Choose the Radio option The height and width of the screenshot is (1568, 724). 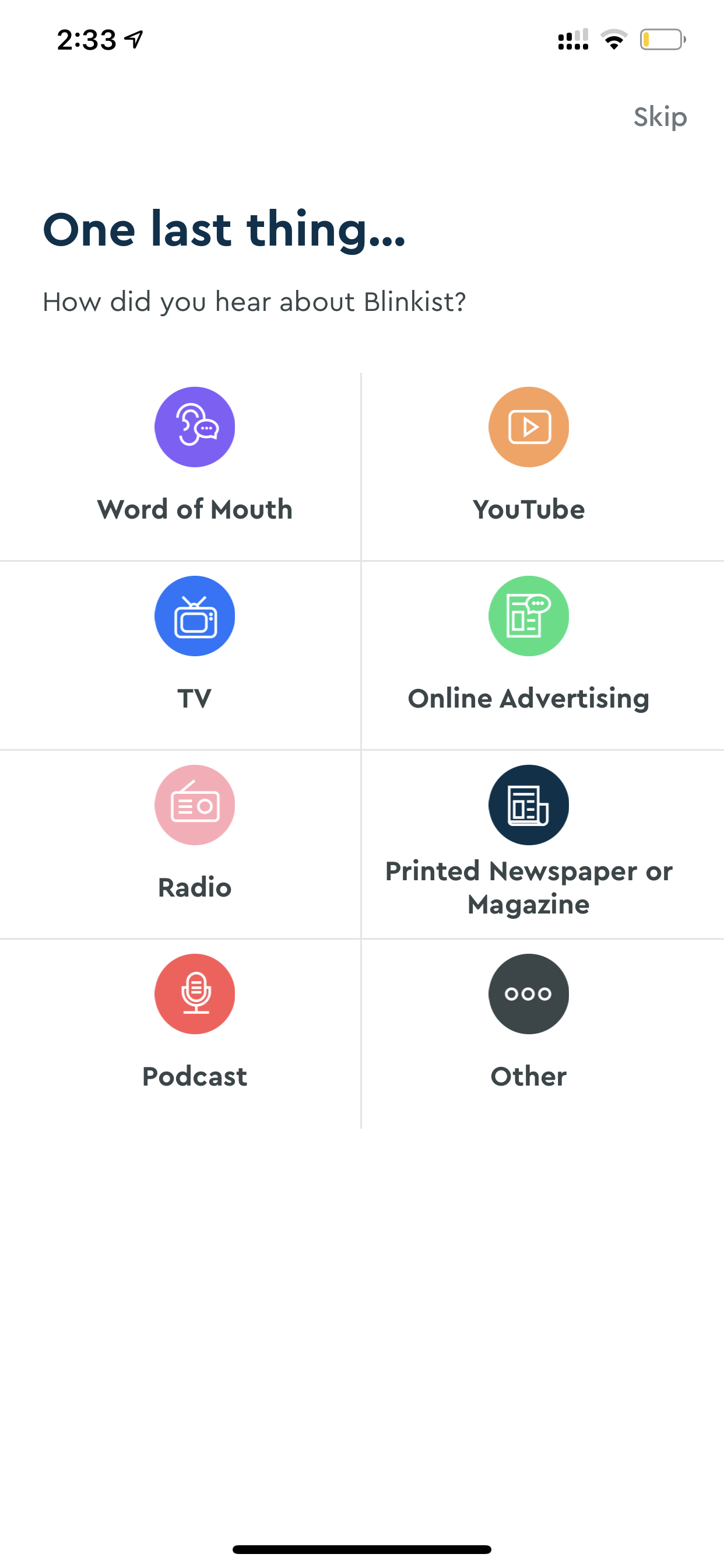coord(180,844)
